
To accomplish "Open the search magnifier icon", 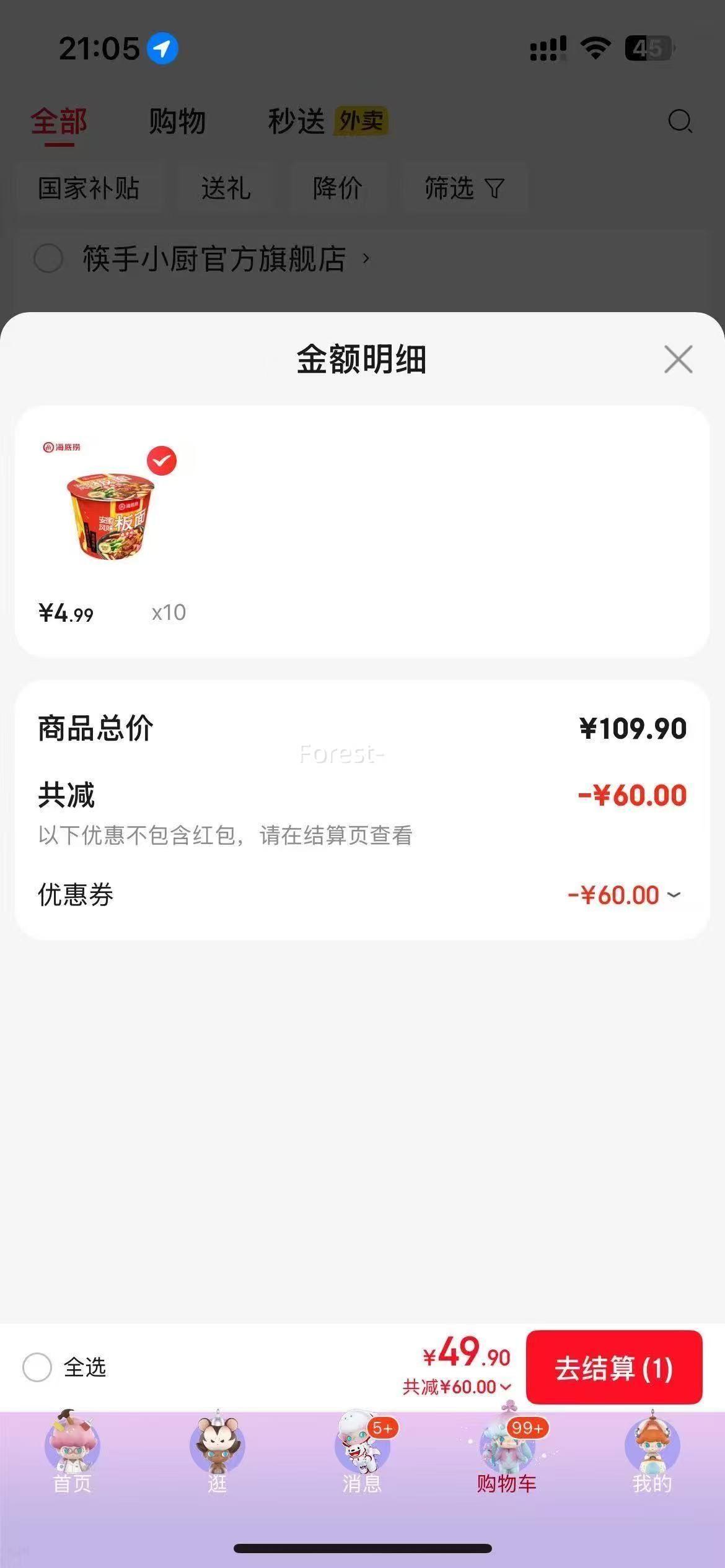I will click(x=680, y=121).
